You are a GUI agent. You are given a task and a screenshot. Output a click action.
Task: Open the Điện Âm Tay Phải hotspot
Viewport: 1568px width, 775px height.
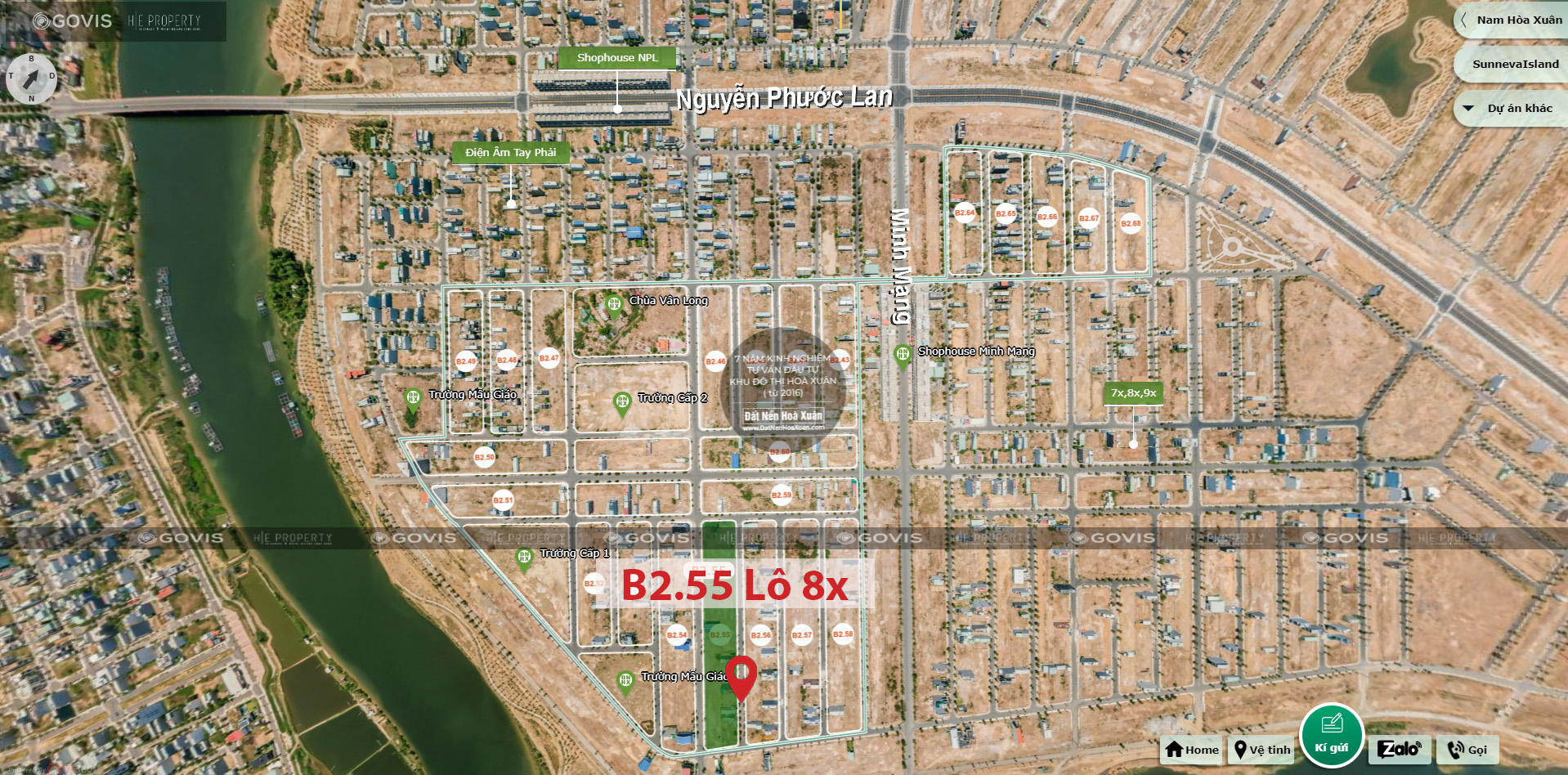point(510,152)
